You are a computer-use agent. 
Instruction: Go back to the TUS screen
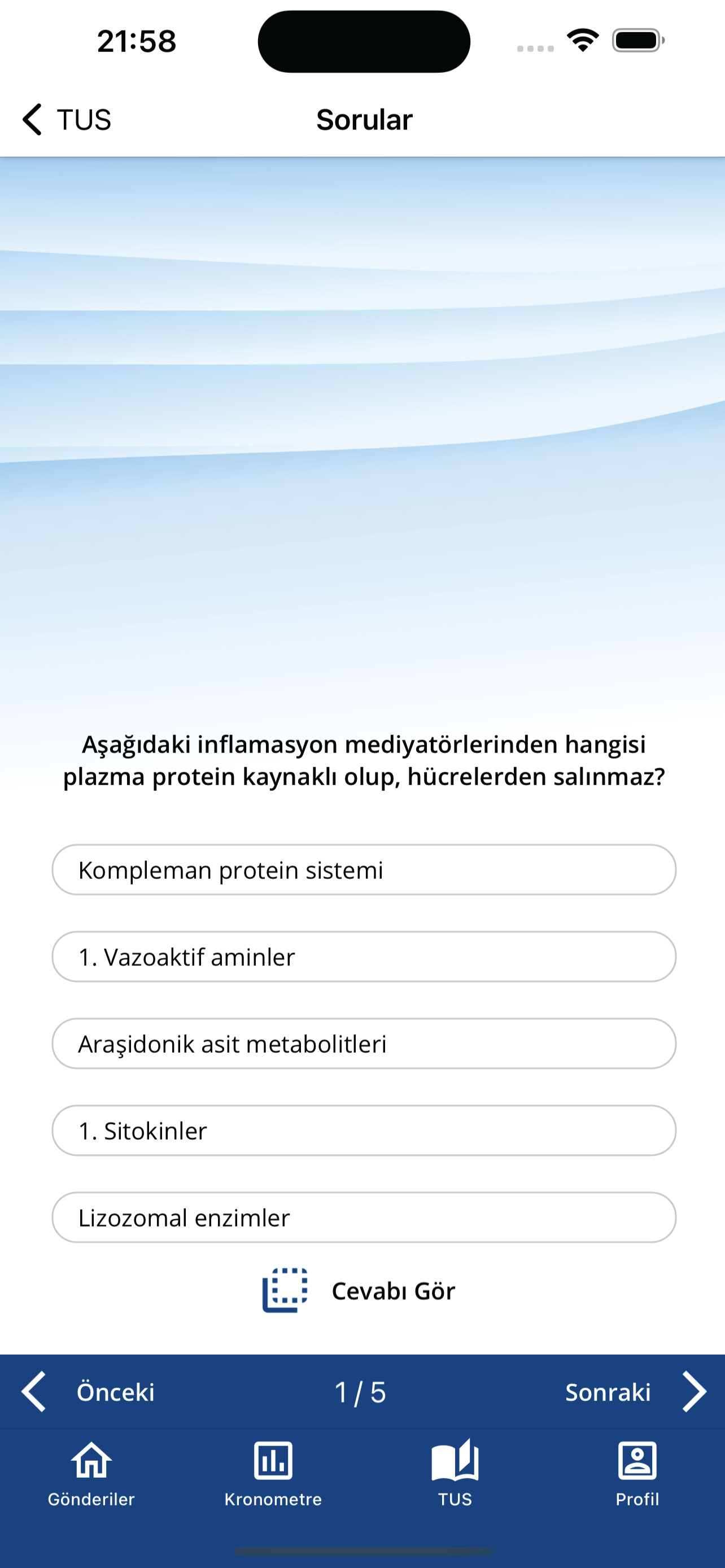(x=65, y=119)
